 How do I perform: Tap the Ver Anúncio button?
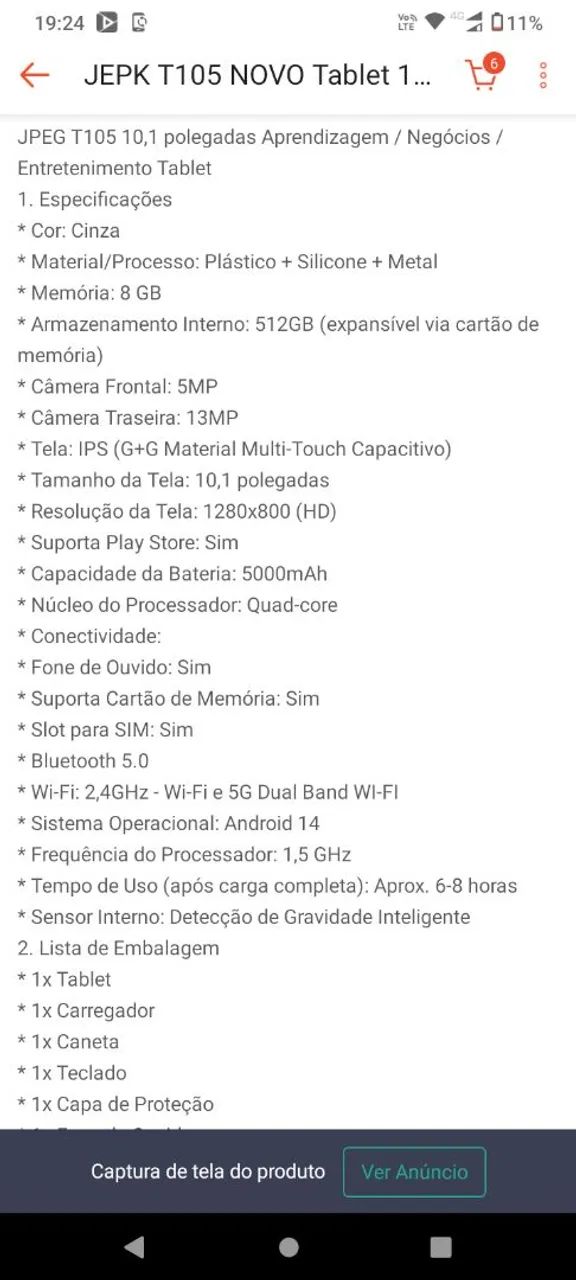[414, 1172]
